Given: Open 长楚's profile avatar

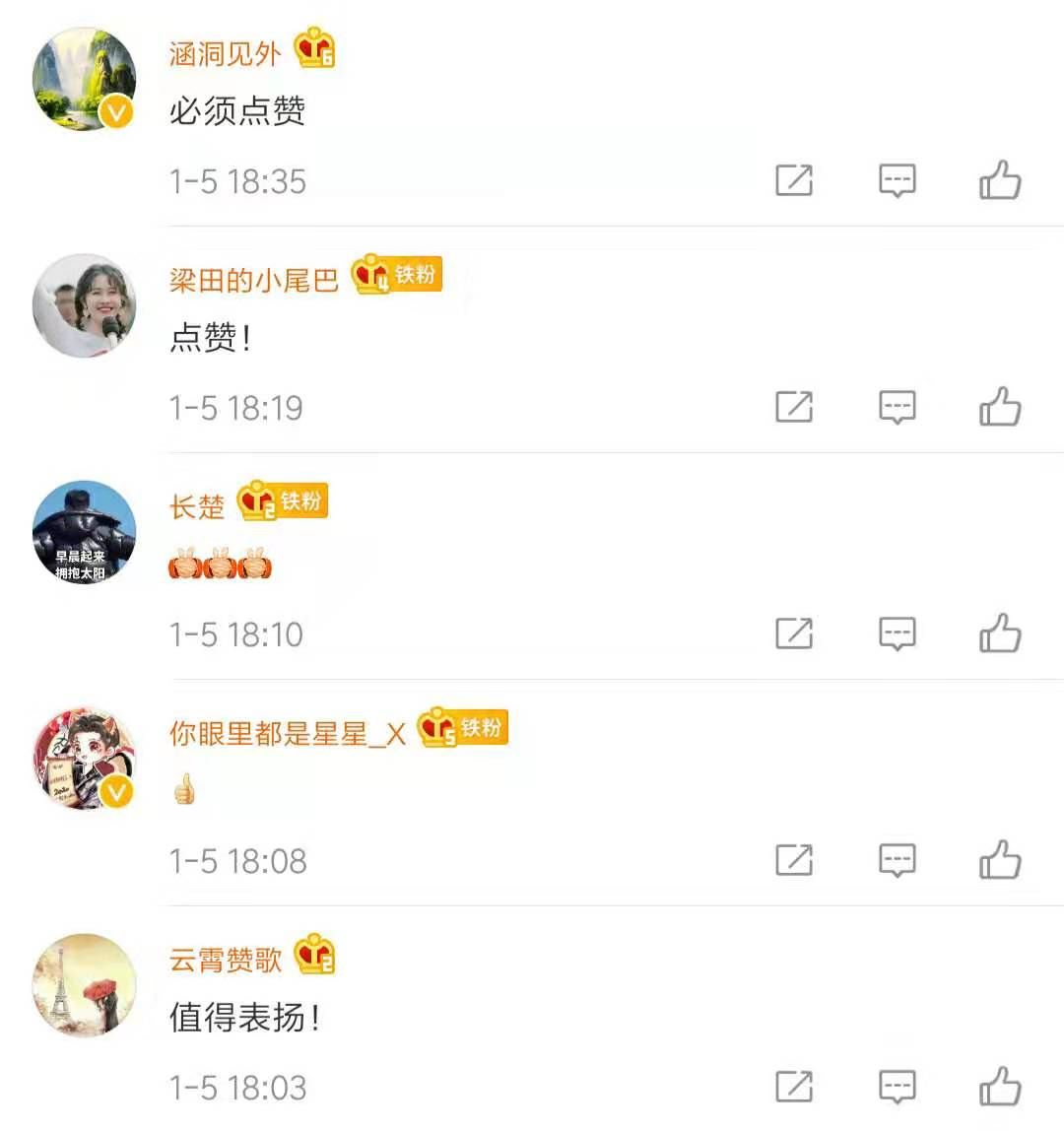Looking at the screenshot, I should point(84,532).
